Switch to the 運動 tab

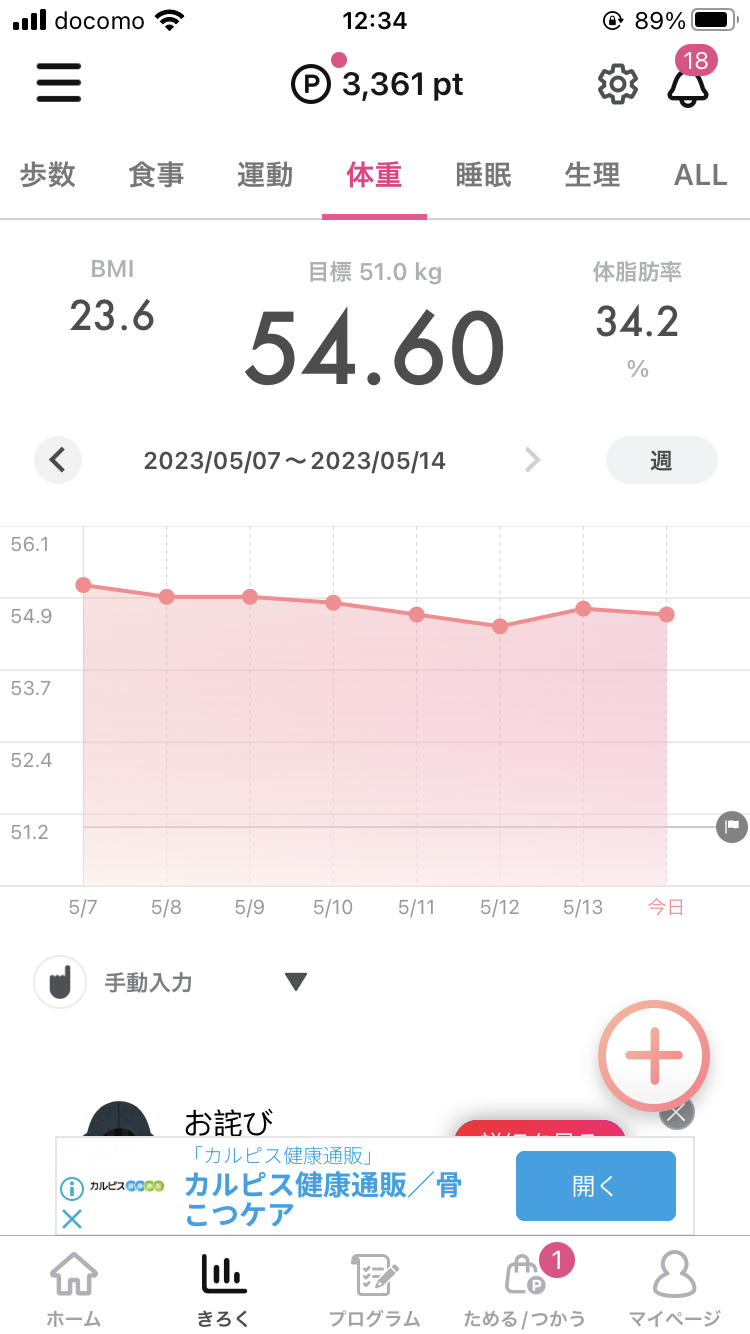[x=265, y=175]
